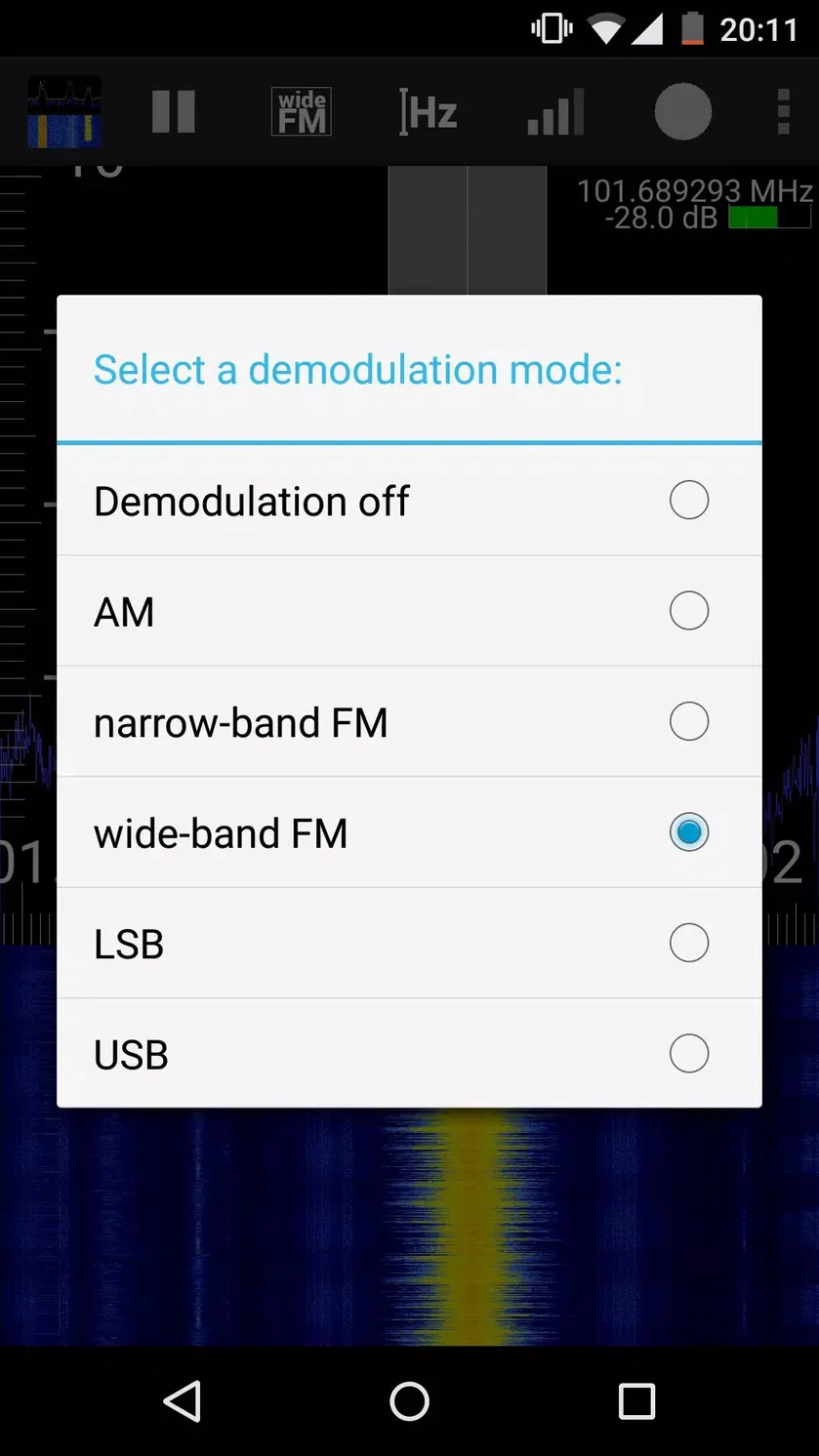
Task: Choose AM demodulation mode
Action: coord(409,612)
